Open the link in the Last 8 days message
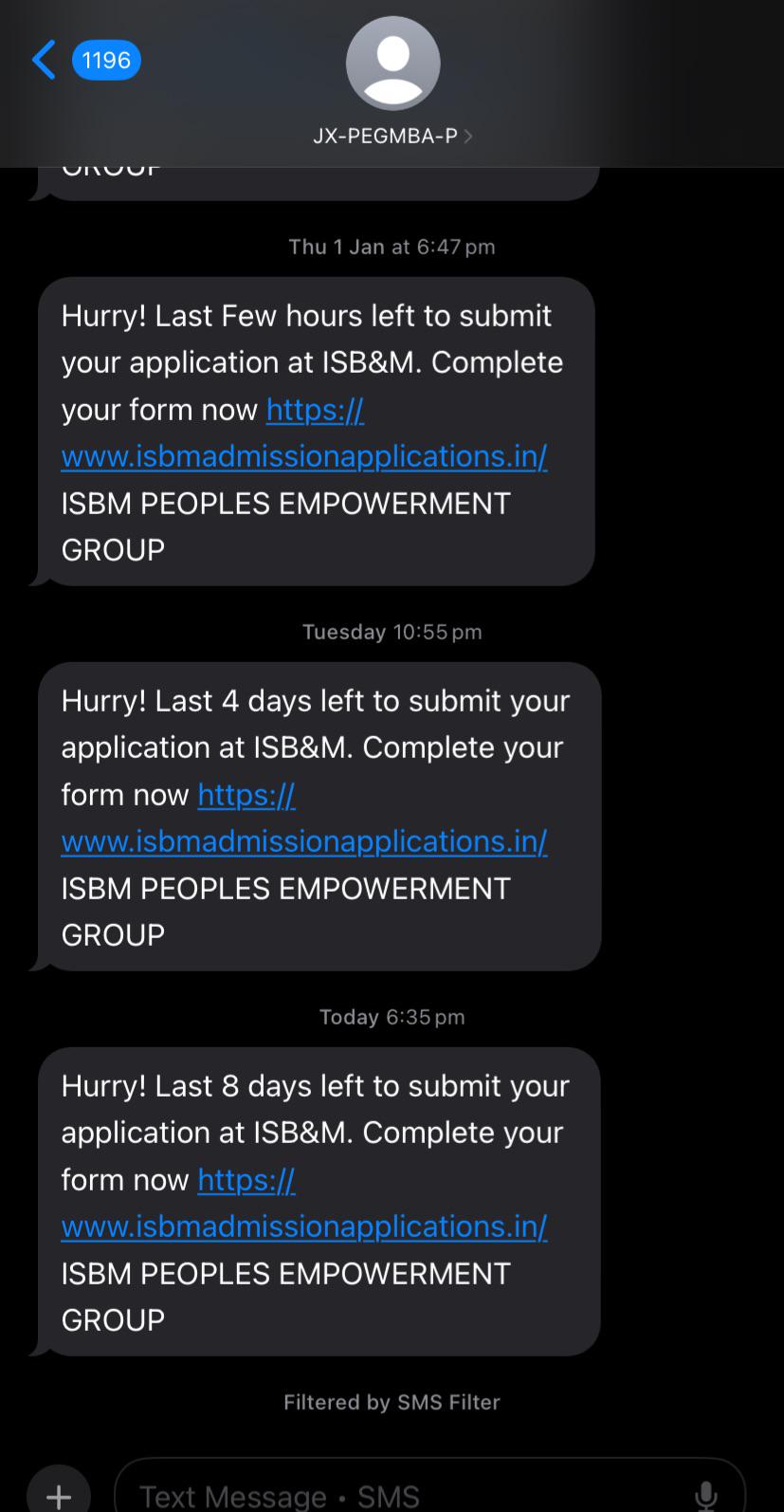This screenshot has width=784, height=1512. pos(303,1226)
